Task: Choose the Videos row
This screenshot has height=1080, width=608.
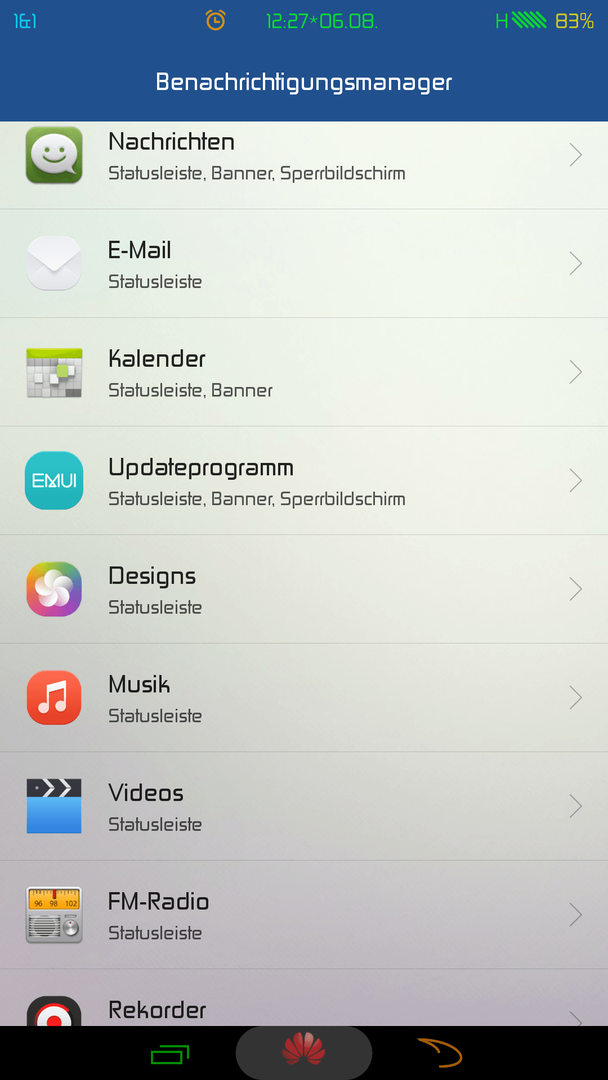Action: click(304, 806)
